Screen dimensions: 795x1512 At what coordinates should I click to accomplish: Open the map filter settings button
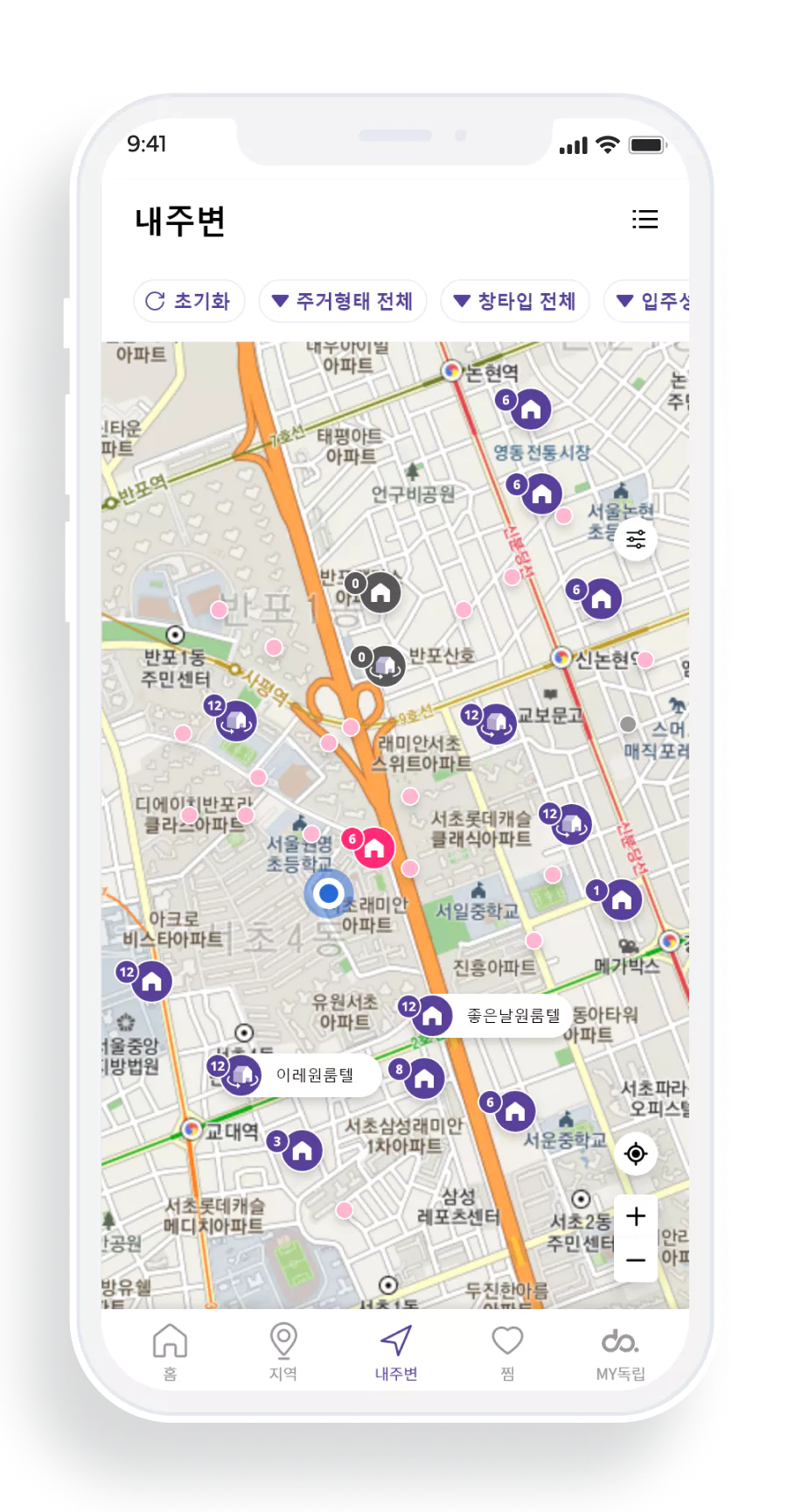636,539
